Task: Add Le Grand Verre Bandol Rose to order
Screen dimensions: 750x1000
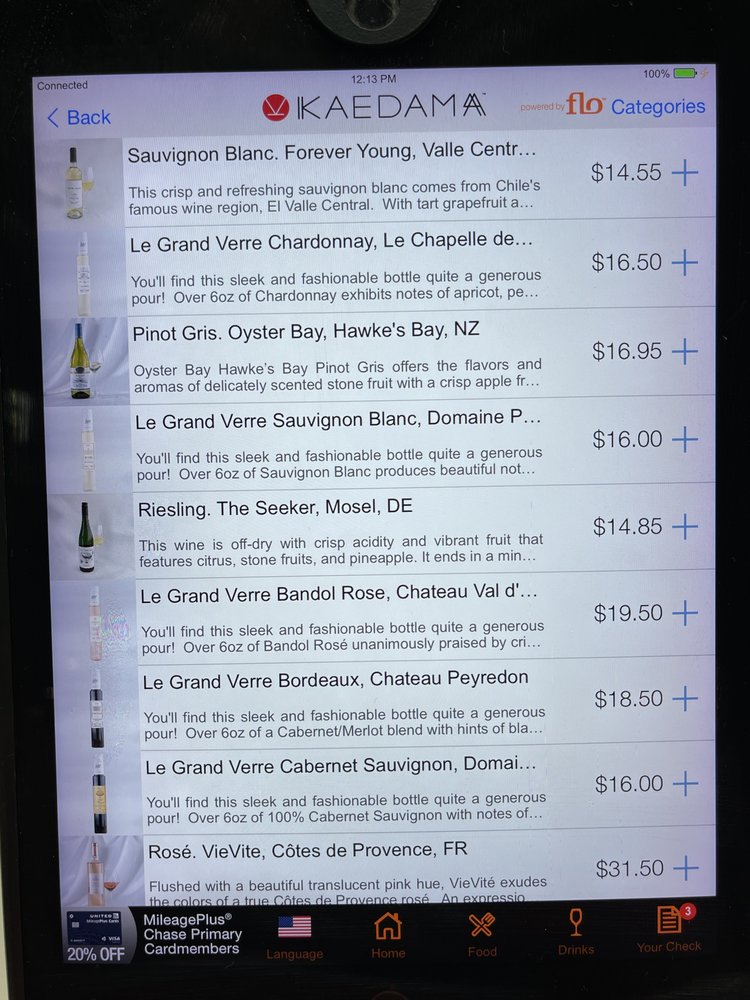Action: tap(686, 613)
